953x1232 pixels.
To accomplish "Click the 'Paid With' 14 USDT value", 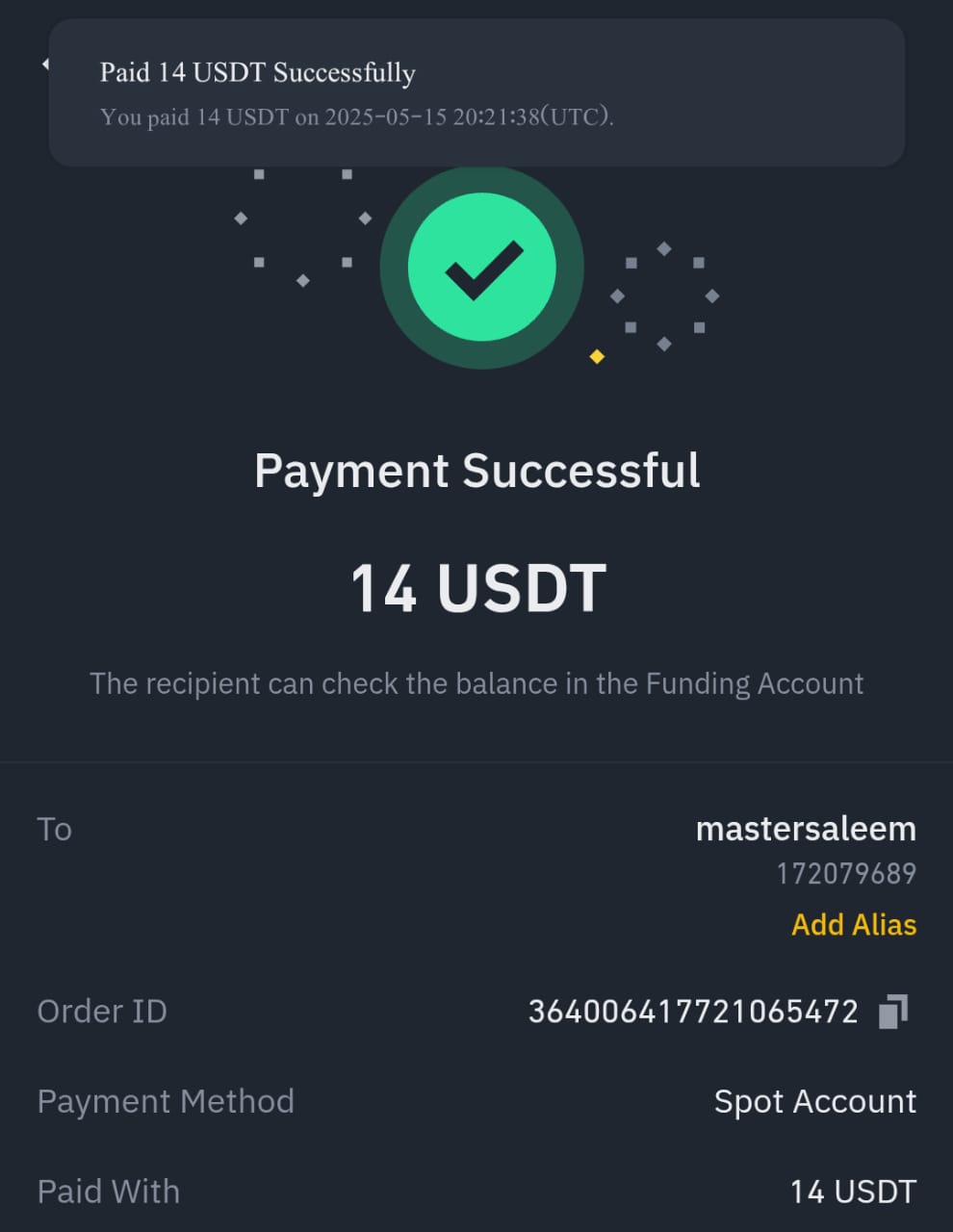I will click(x=852, y=1191).
